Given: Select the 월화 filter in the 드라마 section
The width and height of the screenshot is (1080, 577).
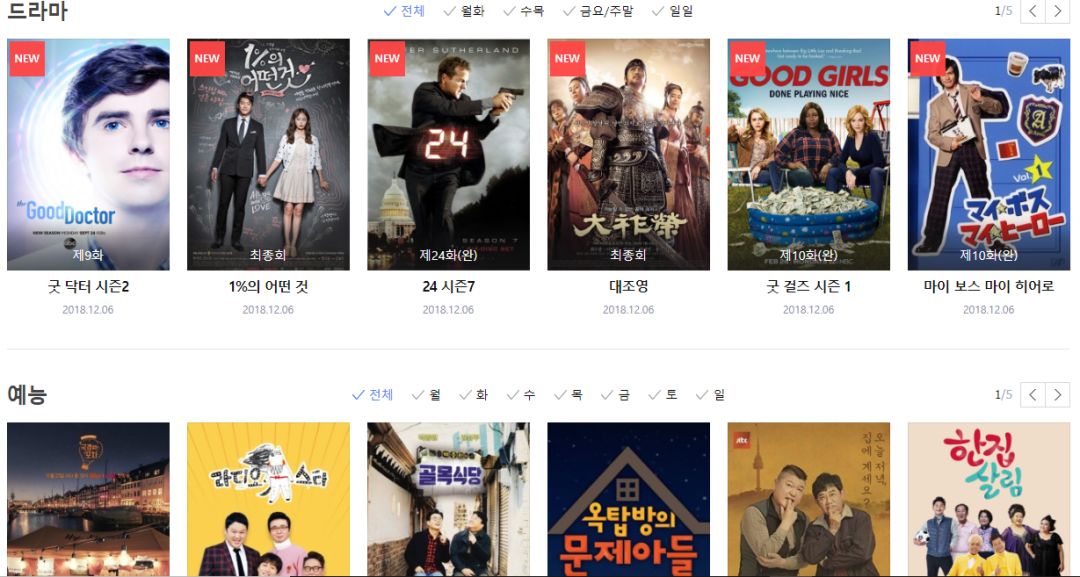Looking at the screenshot, I should click(464, 11).
